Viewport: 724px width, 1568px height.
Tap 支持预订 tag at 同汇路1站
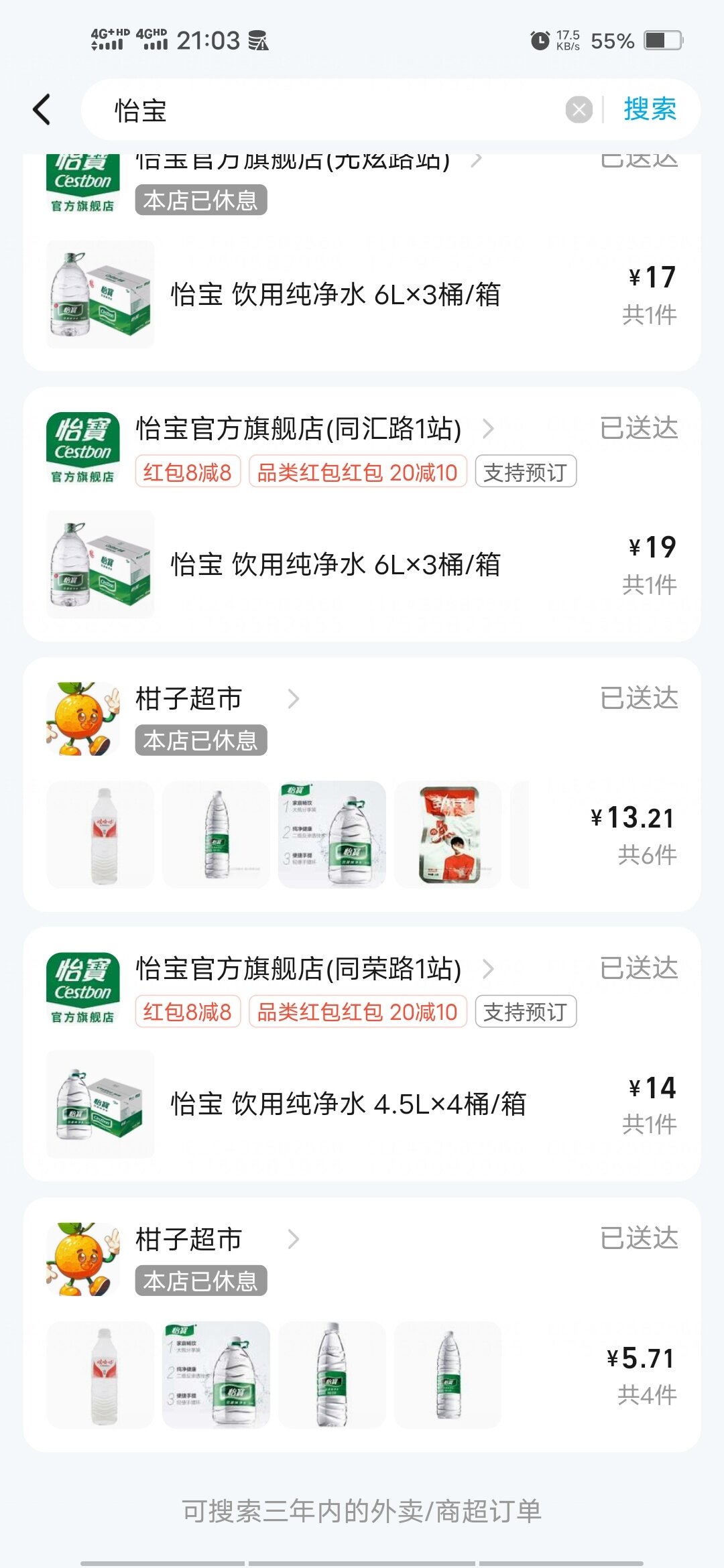coord(526,472)
